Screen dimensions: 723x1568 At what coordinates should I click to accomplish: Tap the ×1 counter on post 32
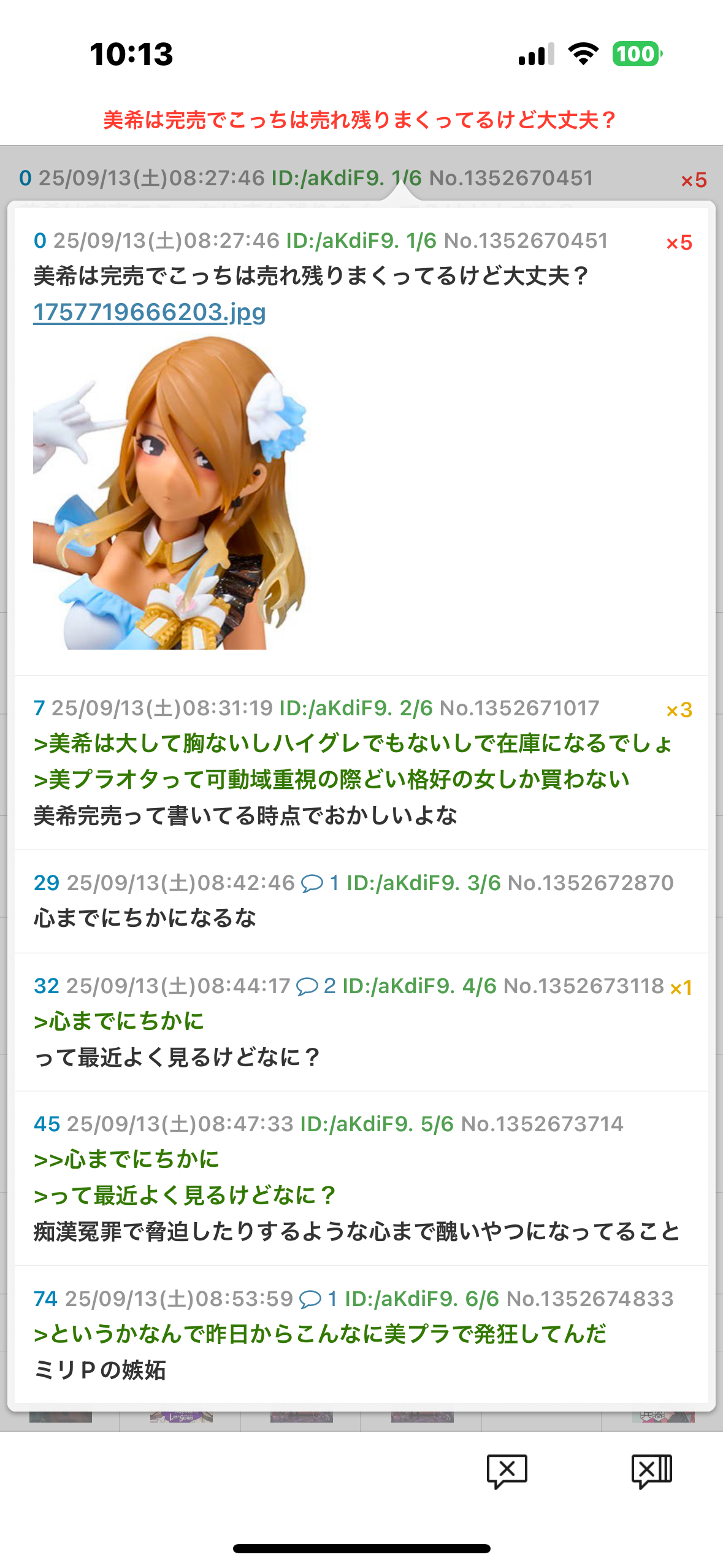[x=681, y=988]
